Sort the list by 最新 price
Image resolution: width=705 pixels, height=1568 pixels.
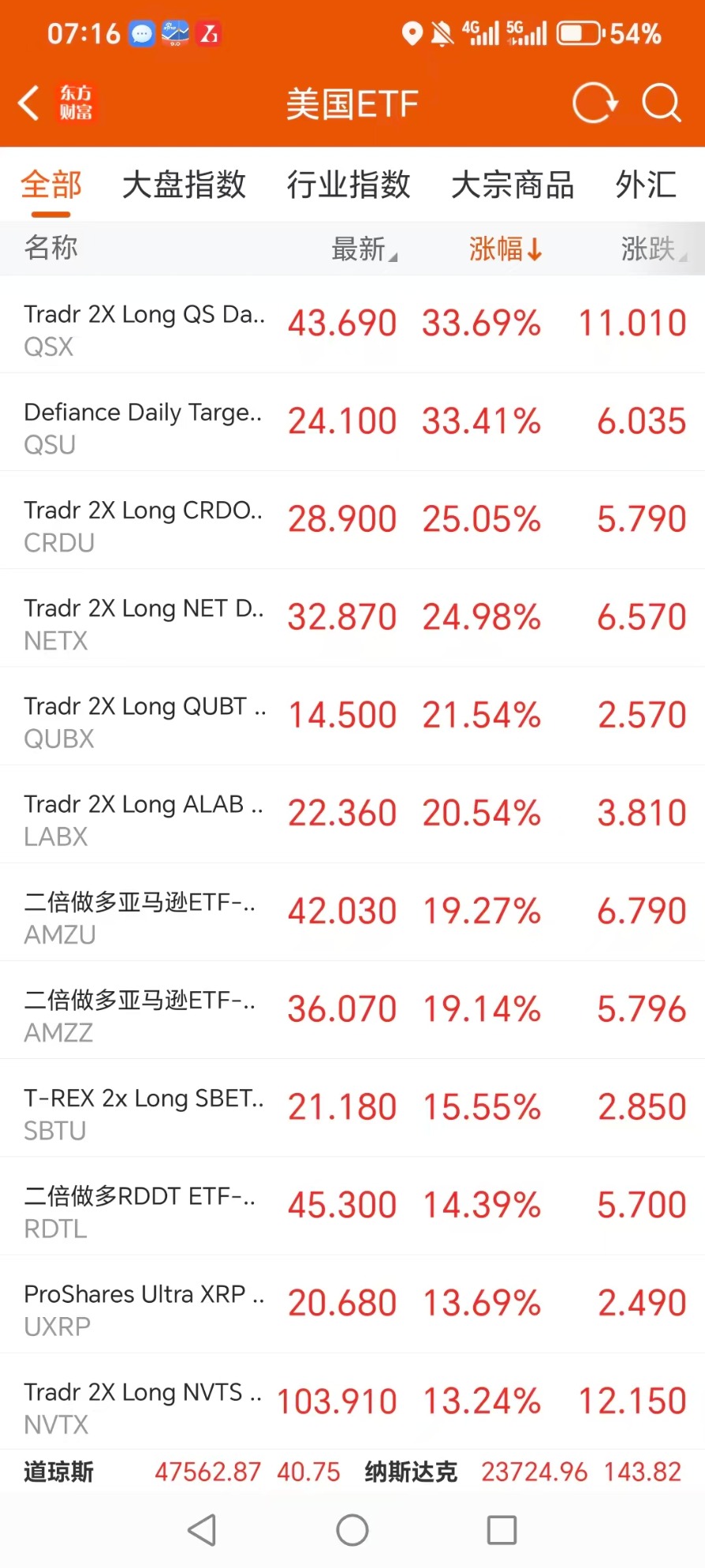point(364,249)
